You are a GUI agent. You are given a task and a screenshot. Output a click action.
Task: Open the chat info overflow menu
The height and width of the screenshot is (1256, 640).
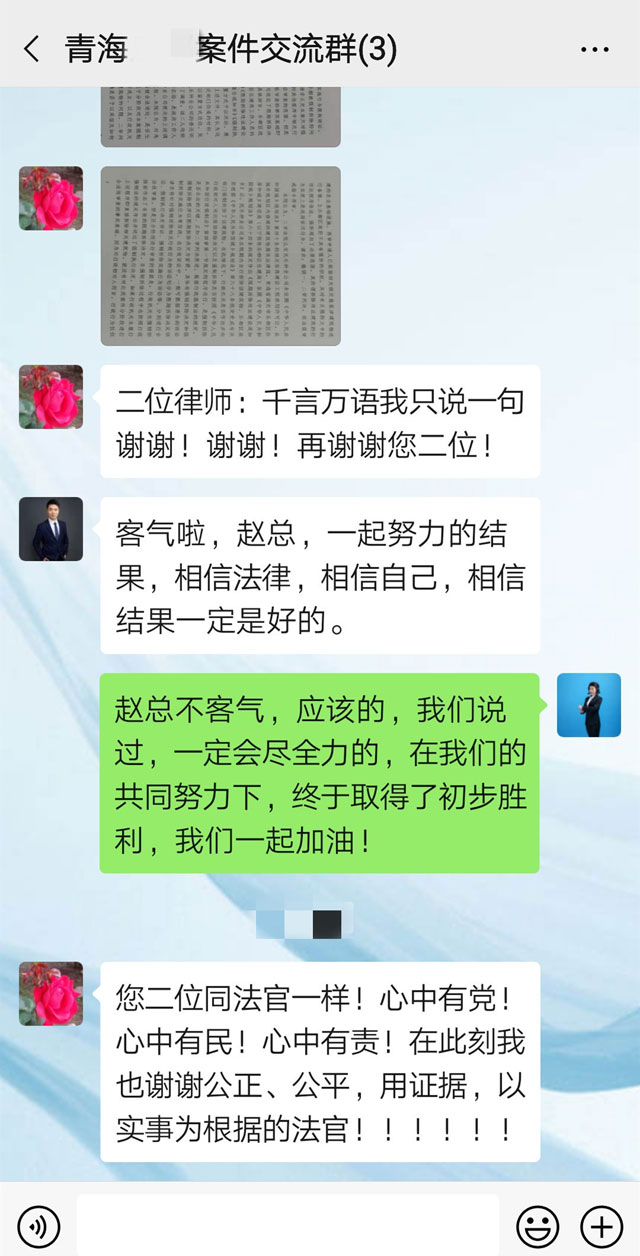(x=595, y=49)
